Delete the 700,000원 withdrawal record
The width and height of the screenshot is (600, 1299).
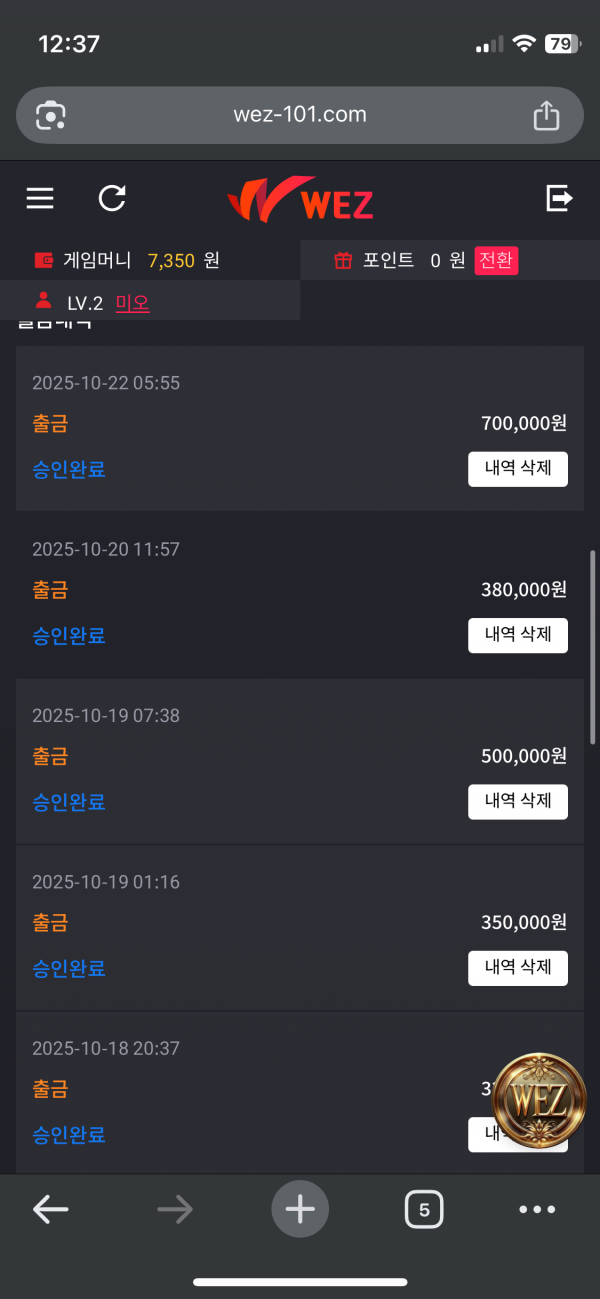(x=518, y=469)
